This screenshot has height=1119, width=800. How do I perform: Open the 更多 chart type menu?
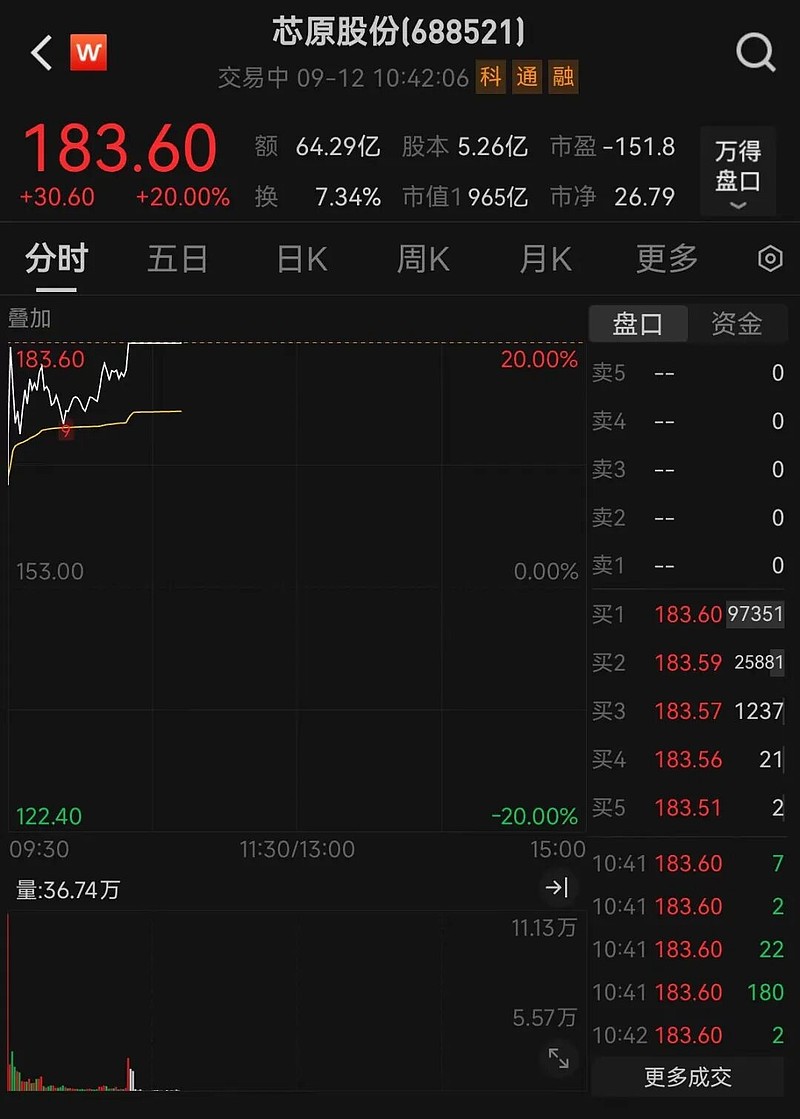[x=664, y=258]
